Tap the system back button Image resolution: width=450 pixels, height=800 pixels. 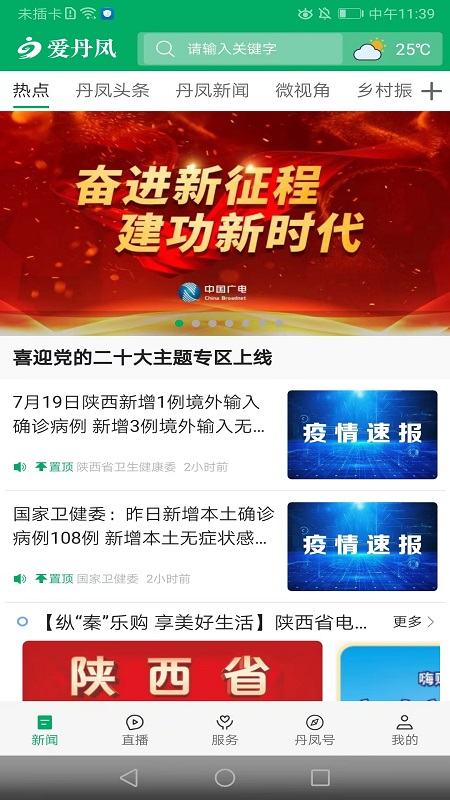(x=129, y=778)
